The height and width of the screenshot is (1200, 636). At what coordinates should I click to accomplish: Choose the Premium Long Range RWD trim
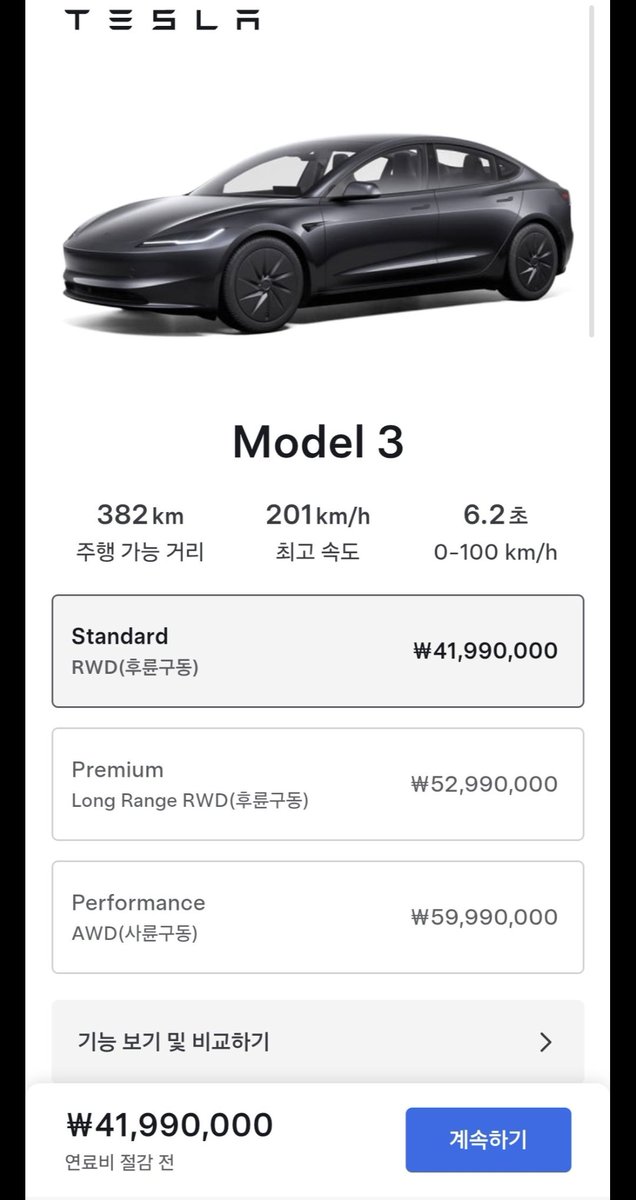coord(317,784)
